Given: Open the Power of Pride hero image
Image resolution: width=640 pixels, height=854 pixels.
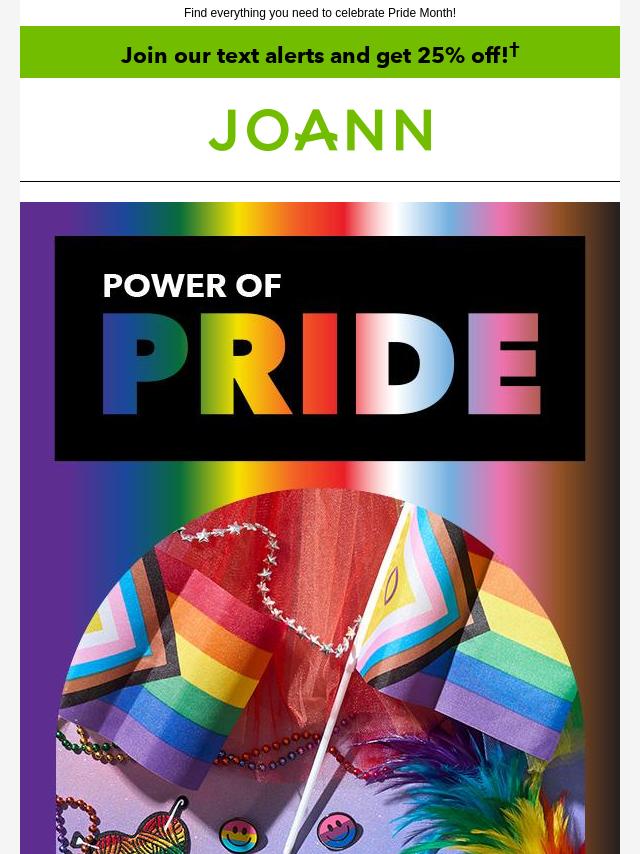Looking at the screenshot, I should click(320, 528).
